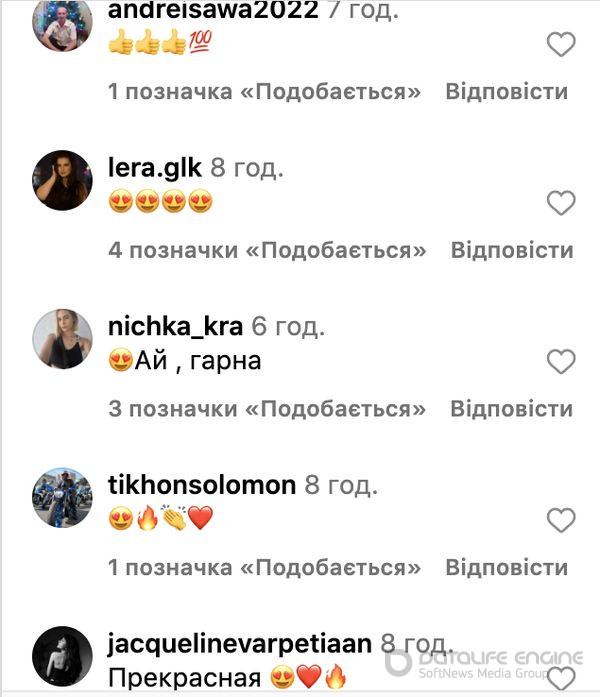Like lera.glk's comment

tap(561, 203)
